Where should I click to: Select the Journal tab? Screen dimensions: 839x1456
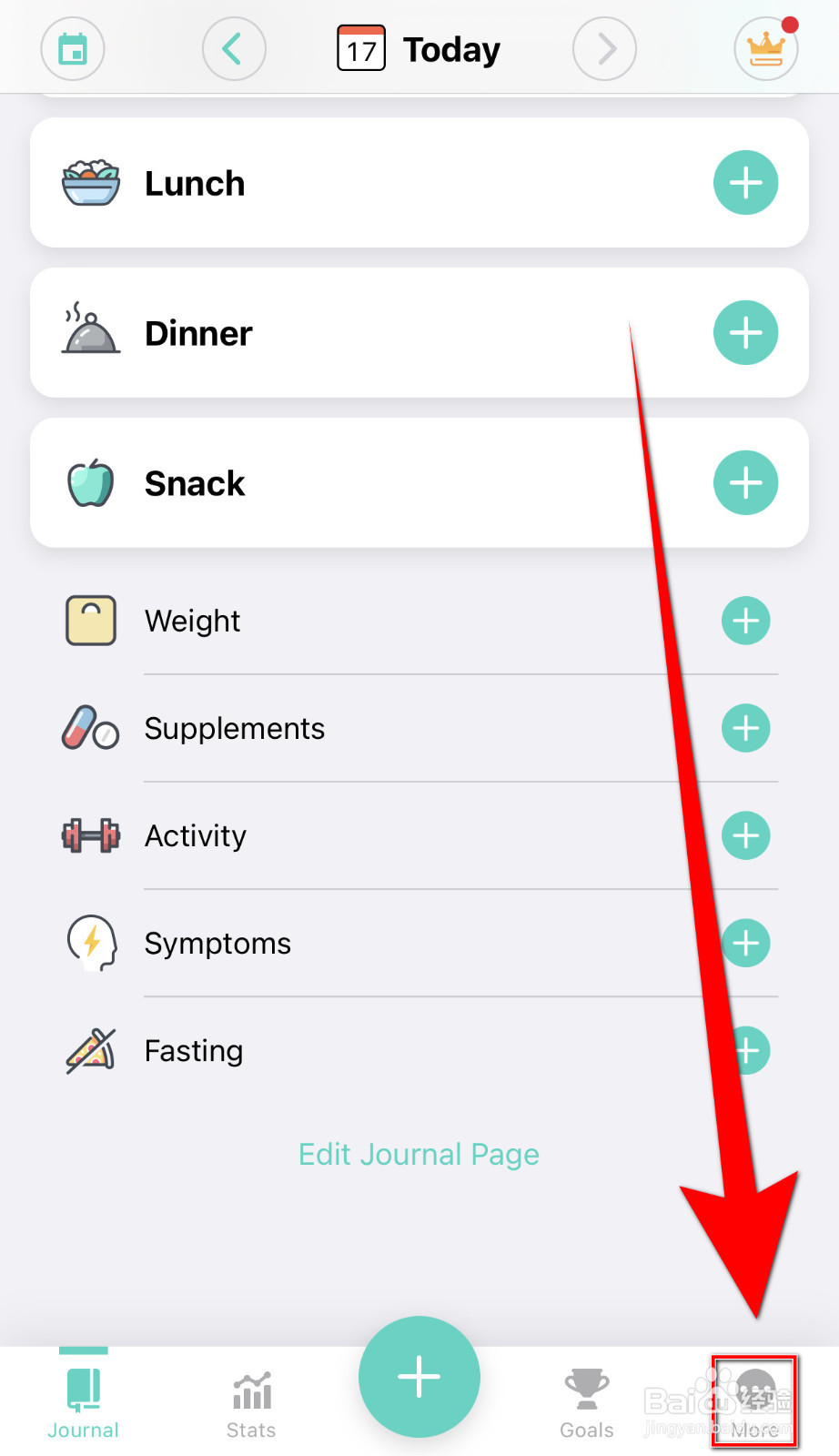point(83,1400)
